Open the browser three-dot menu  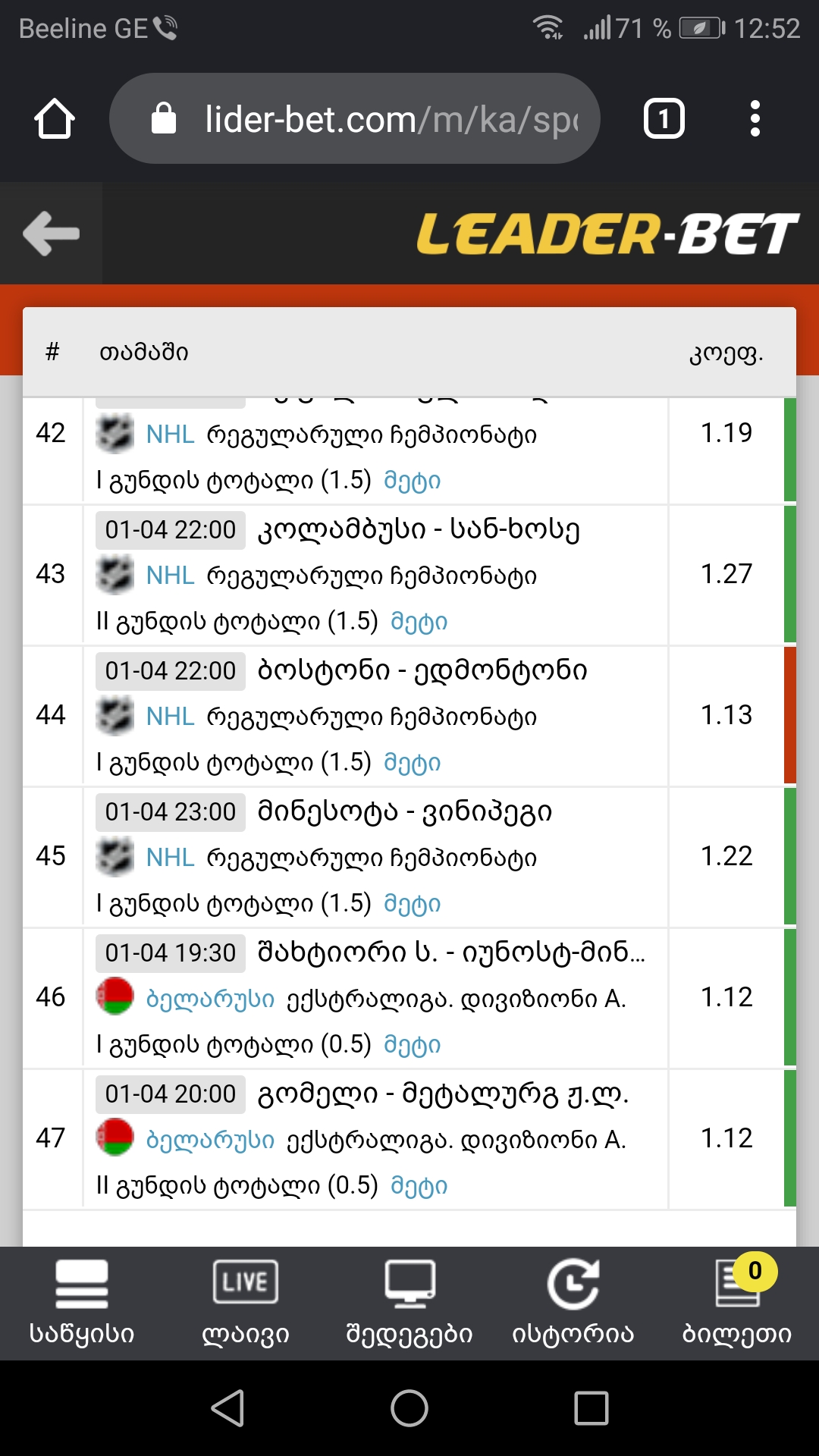point(755,118)
